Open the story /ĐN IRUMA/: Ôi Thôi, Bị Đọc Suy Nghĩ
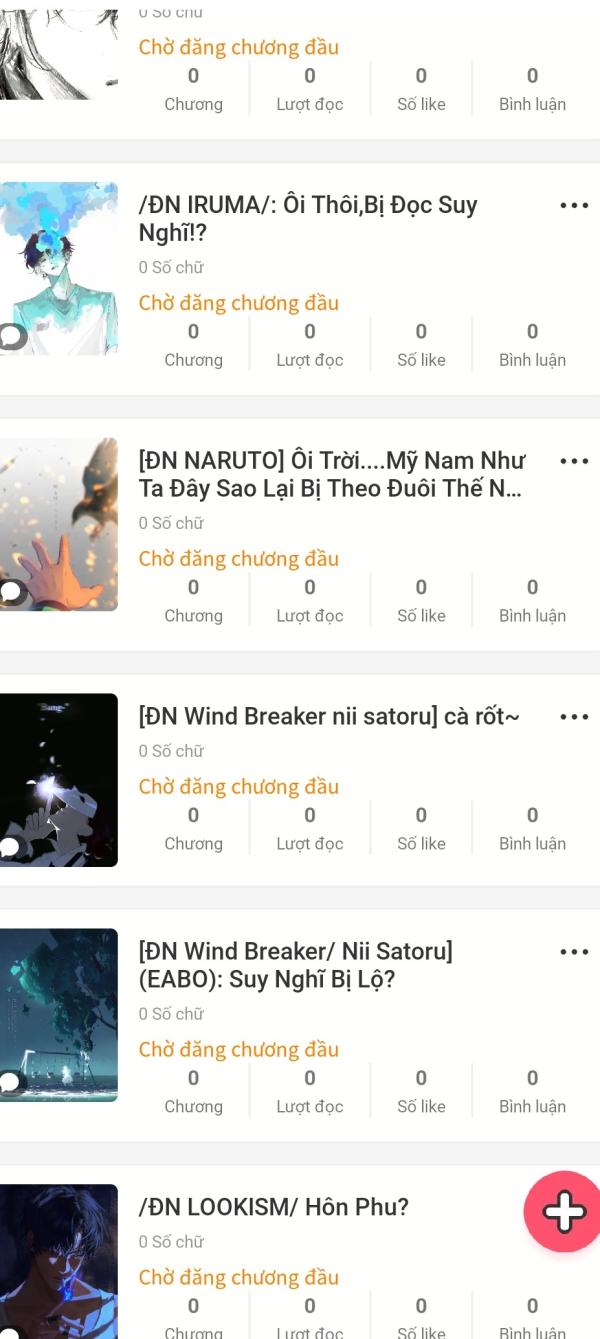Image resolution: width=600 pixels, height=1339 pixels. (308, 218)
